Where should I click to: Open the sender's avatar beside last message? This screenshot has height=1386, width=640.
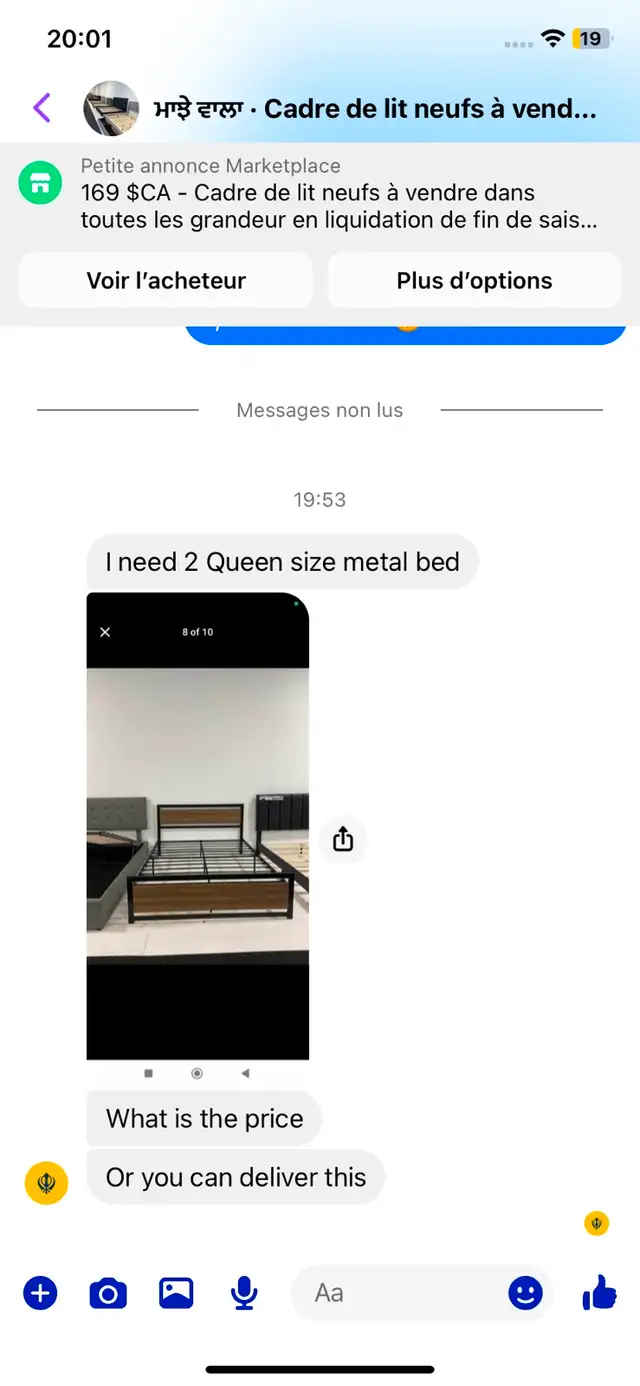[46, 1184]
